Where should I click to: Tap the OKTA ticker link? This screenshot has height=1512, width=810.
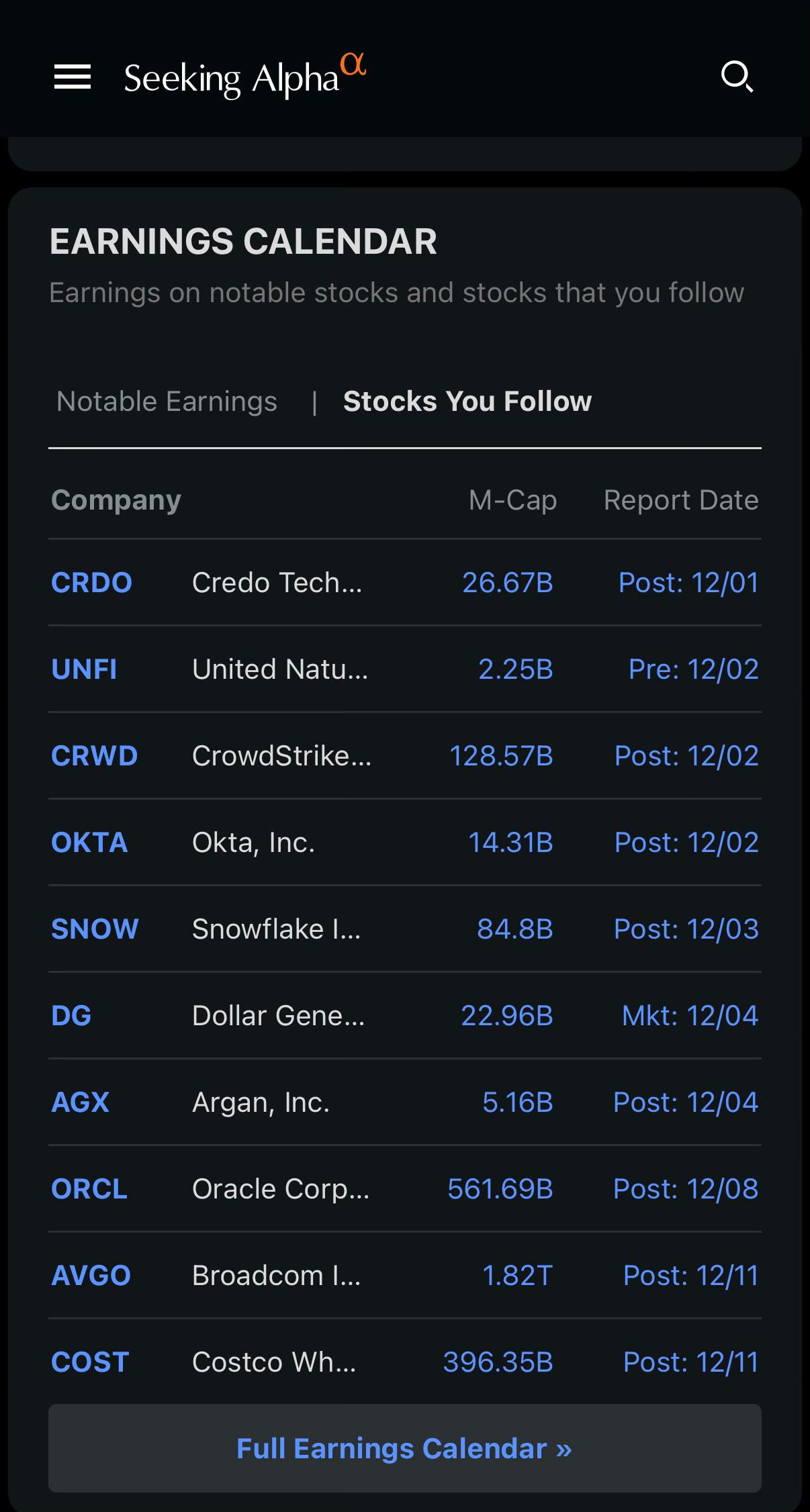point(89,843)
